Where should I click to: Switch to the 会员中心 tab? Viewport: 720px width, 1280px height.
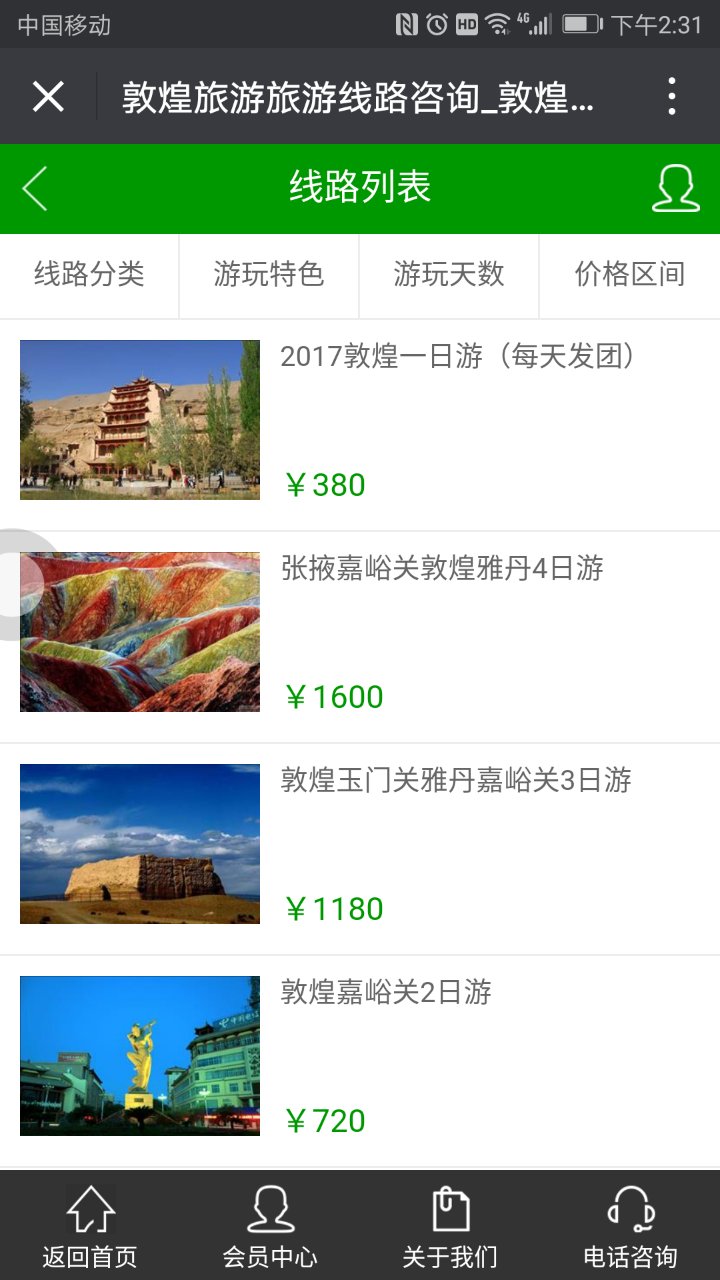[x=270, y=1226]
